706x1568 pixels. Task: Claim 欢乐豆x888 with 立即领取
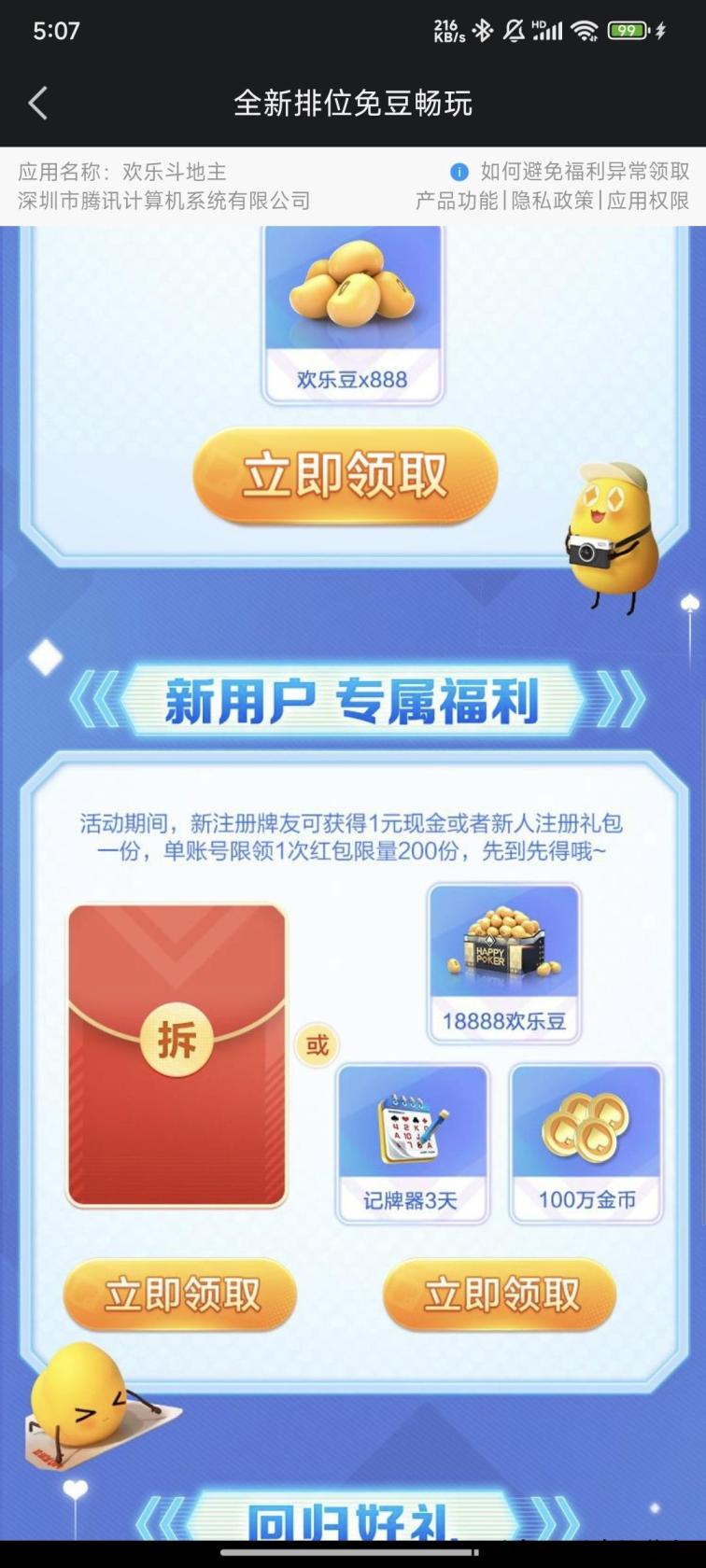tap(345, 476)
